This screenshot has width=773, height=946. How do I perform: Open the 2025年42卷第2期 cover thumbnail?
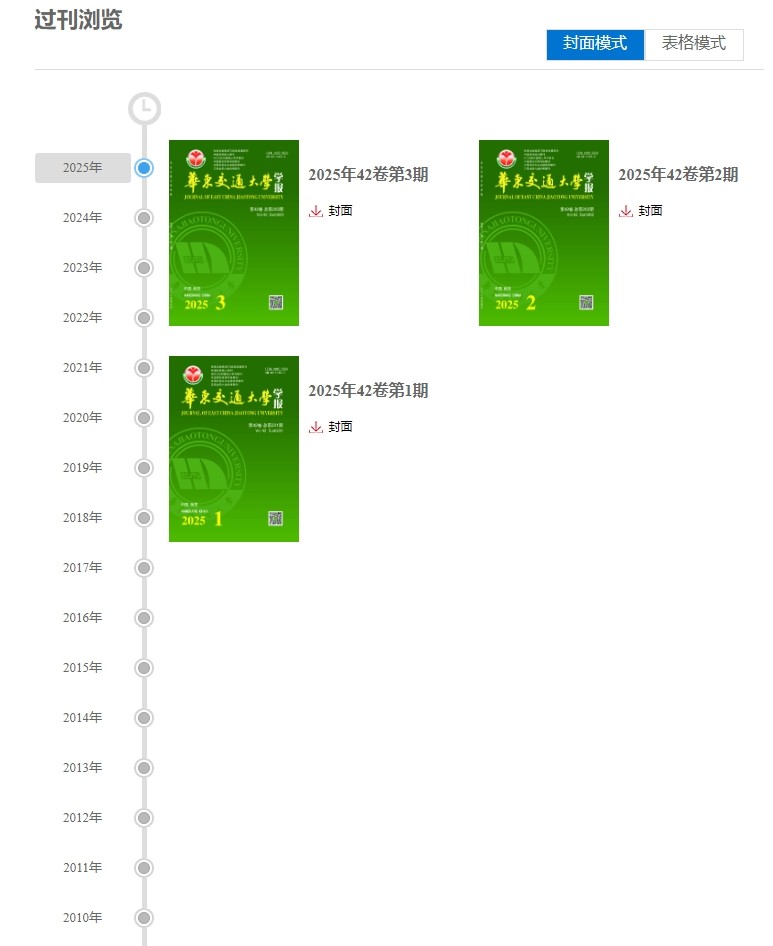click(544, 233)
